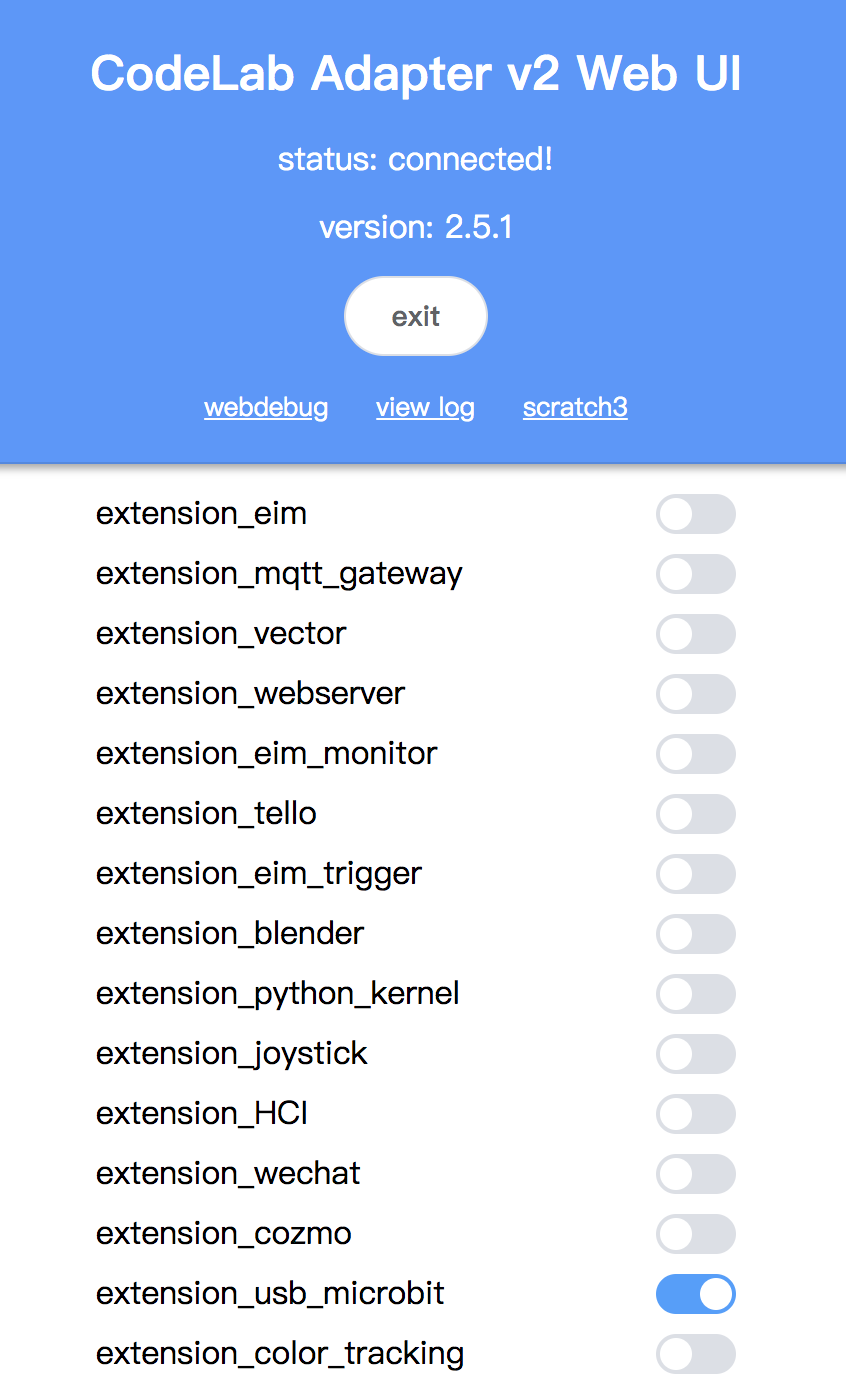Viewport: 846px width, 1398px height.
Task: Turn on extension_mqtt_gateway
Action: click(695, 574)
